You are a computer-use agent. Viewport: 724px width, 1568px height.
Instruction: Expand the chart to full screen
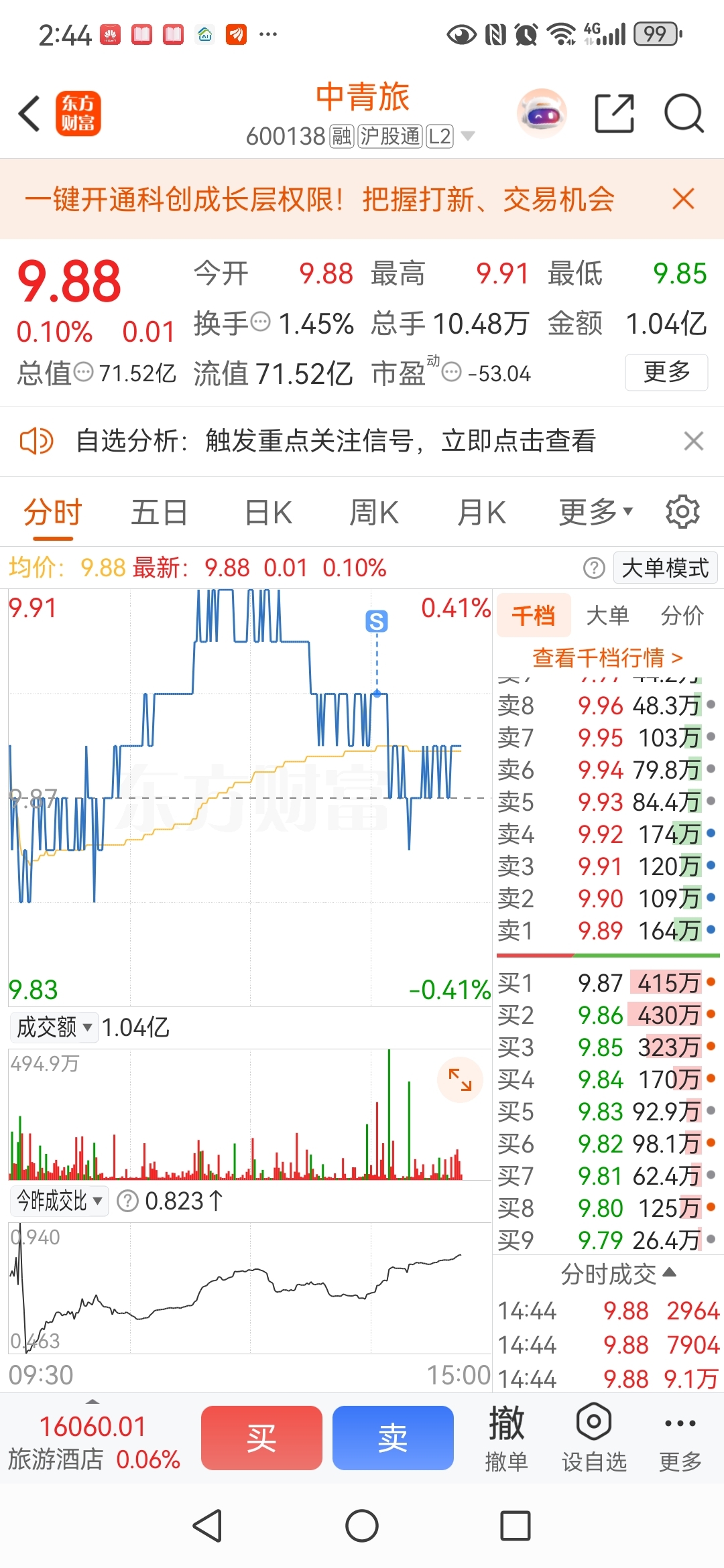click(x=460, y=1080)
